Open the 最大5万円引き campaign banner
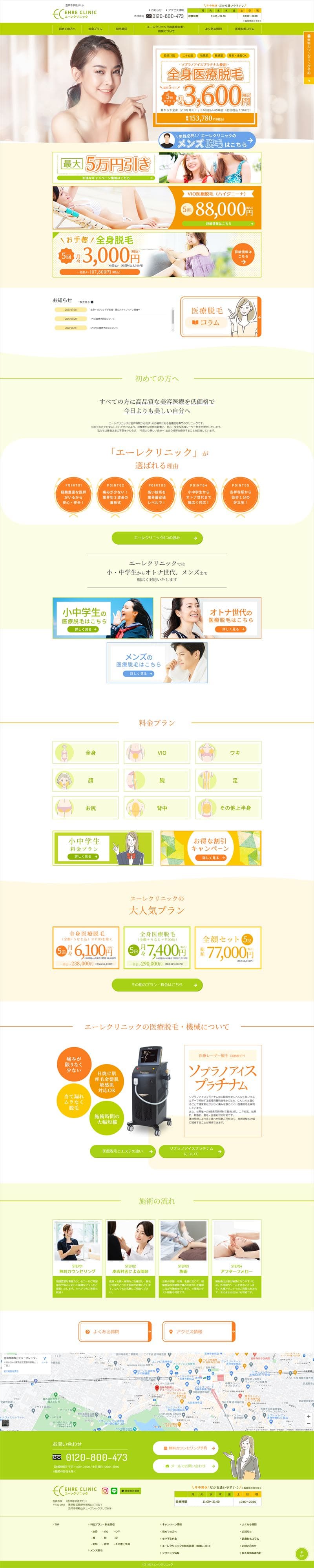Screen dimensions: 314x1568 click(156, 167)
